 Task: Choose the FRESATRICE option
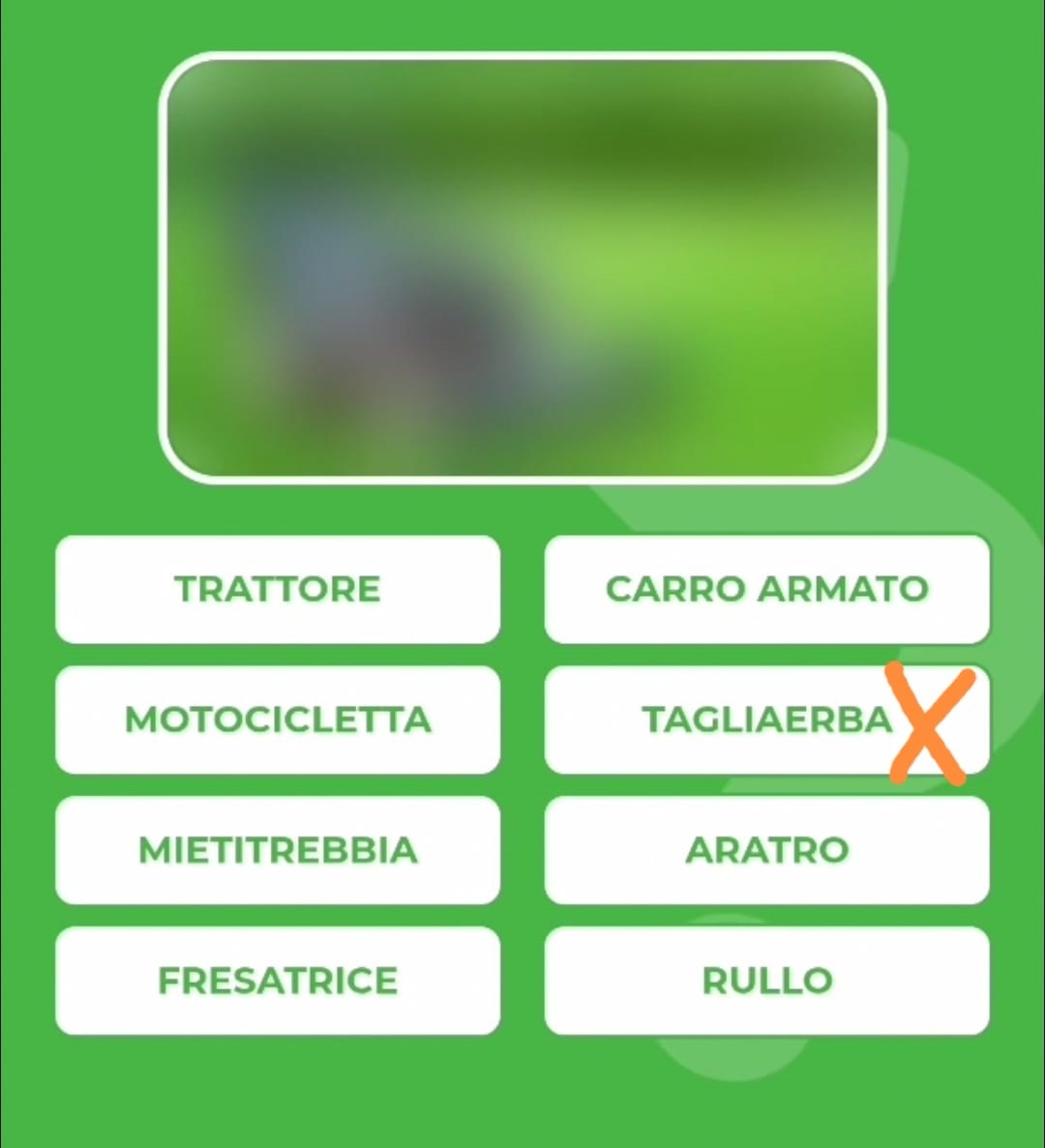(278, 981)
